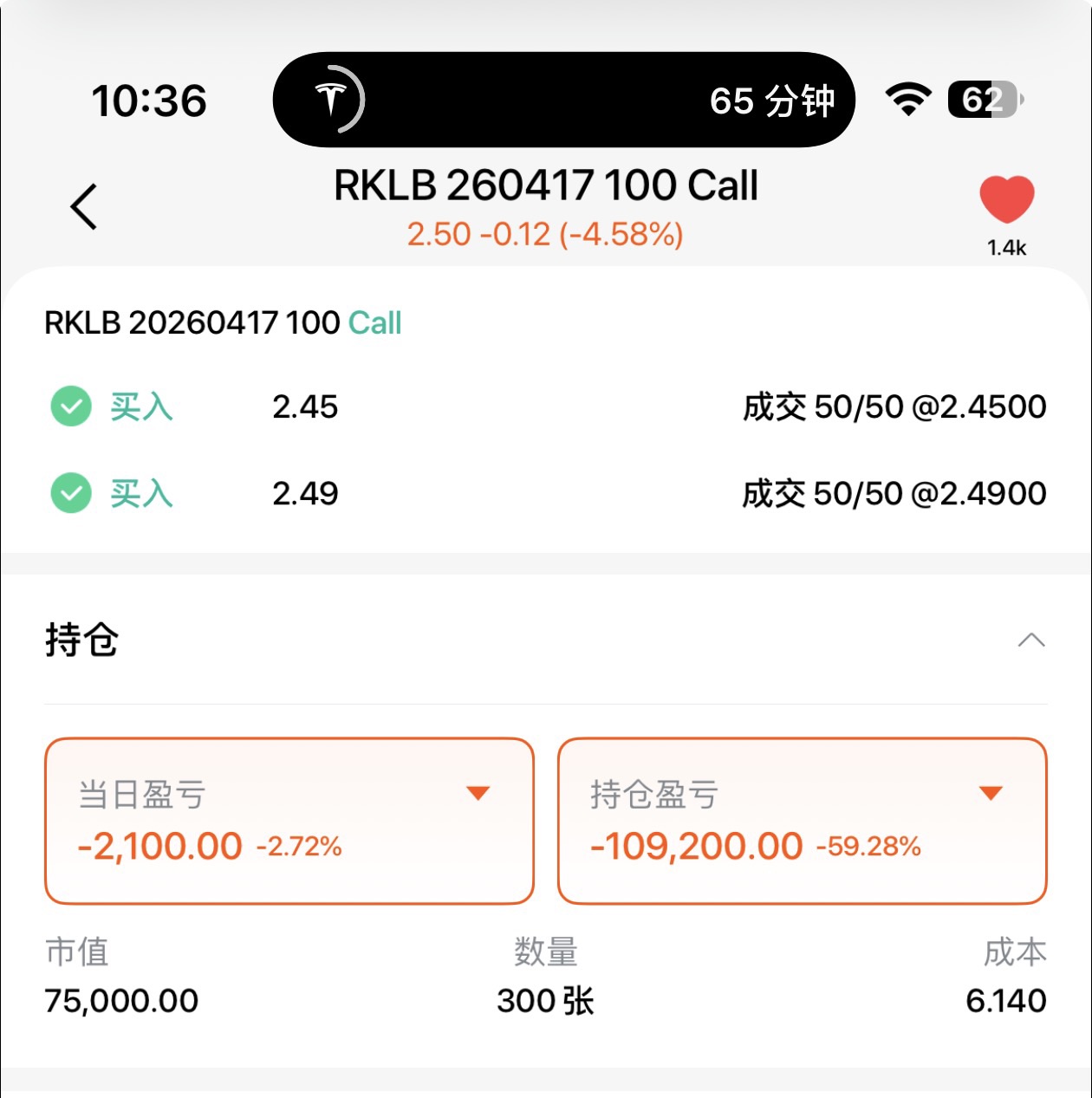Go back using the left arrow
Image resolution: width=1092 pixels, height=1098 pixels.
point(84,206)
